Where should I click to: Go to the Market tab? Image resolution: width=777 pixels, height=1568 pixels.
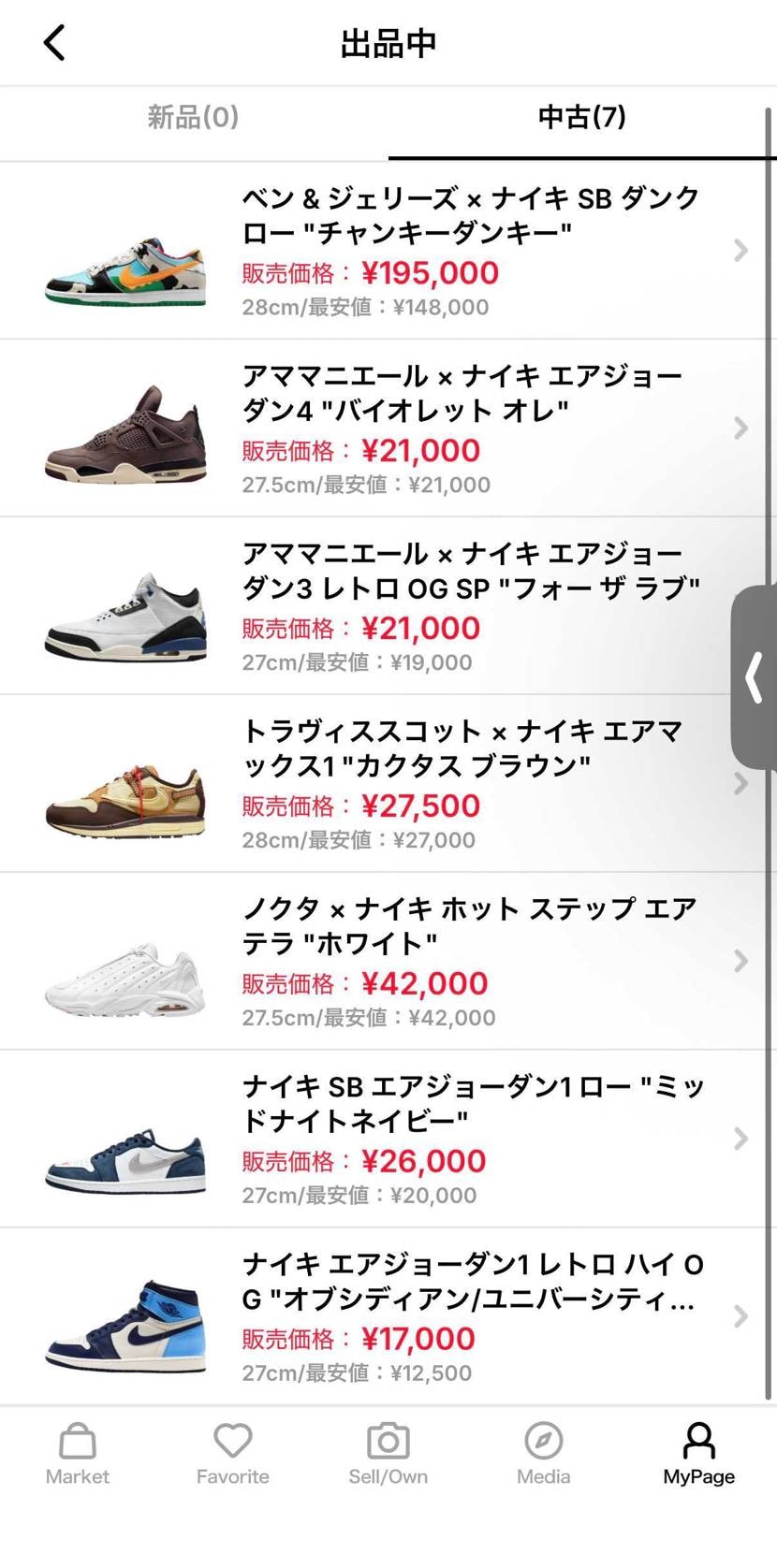78,1454
